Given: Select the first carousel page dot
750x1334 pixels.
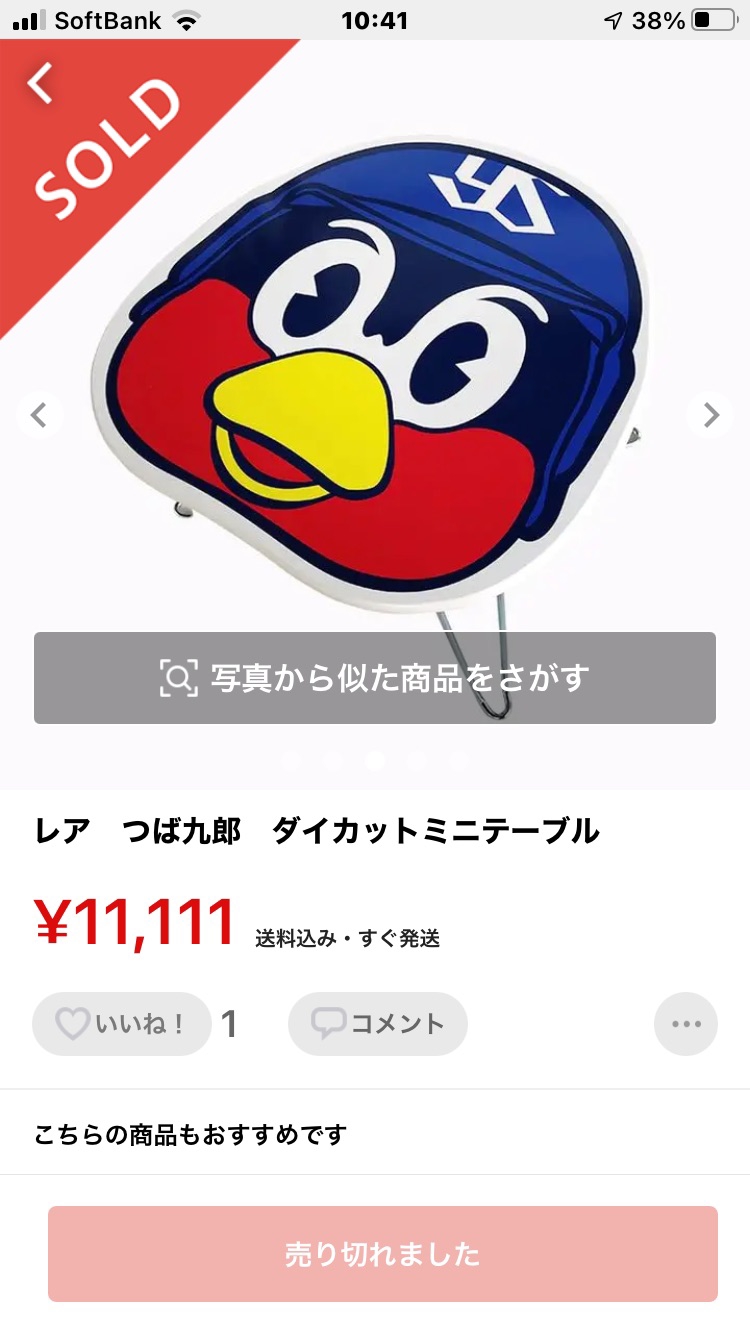Looking at the screenshot, I should (291, 760).
